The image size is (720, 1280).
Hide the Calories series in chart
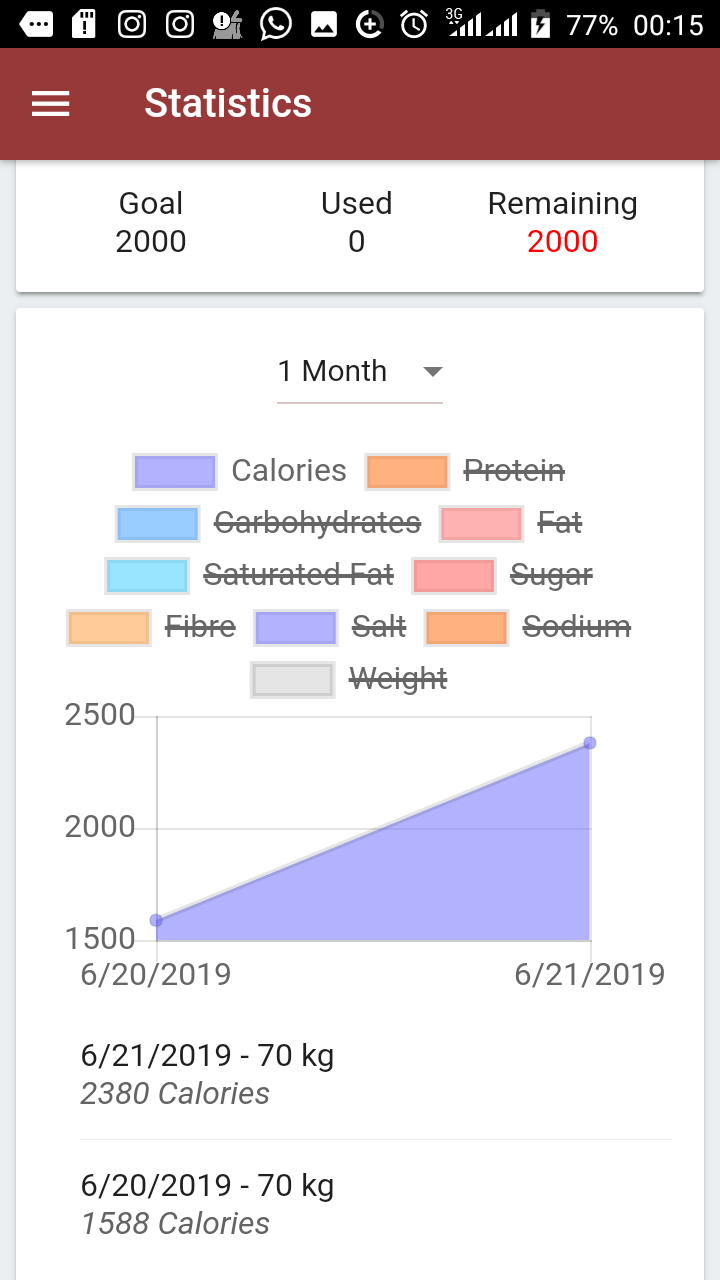pos(240,471)
